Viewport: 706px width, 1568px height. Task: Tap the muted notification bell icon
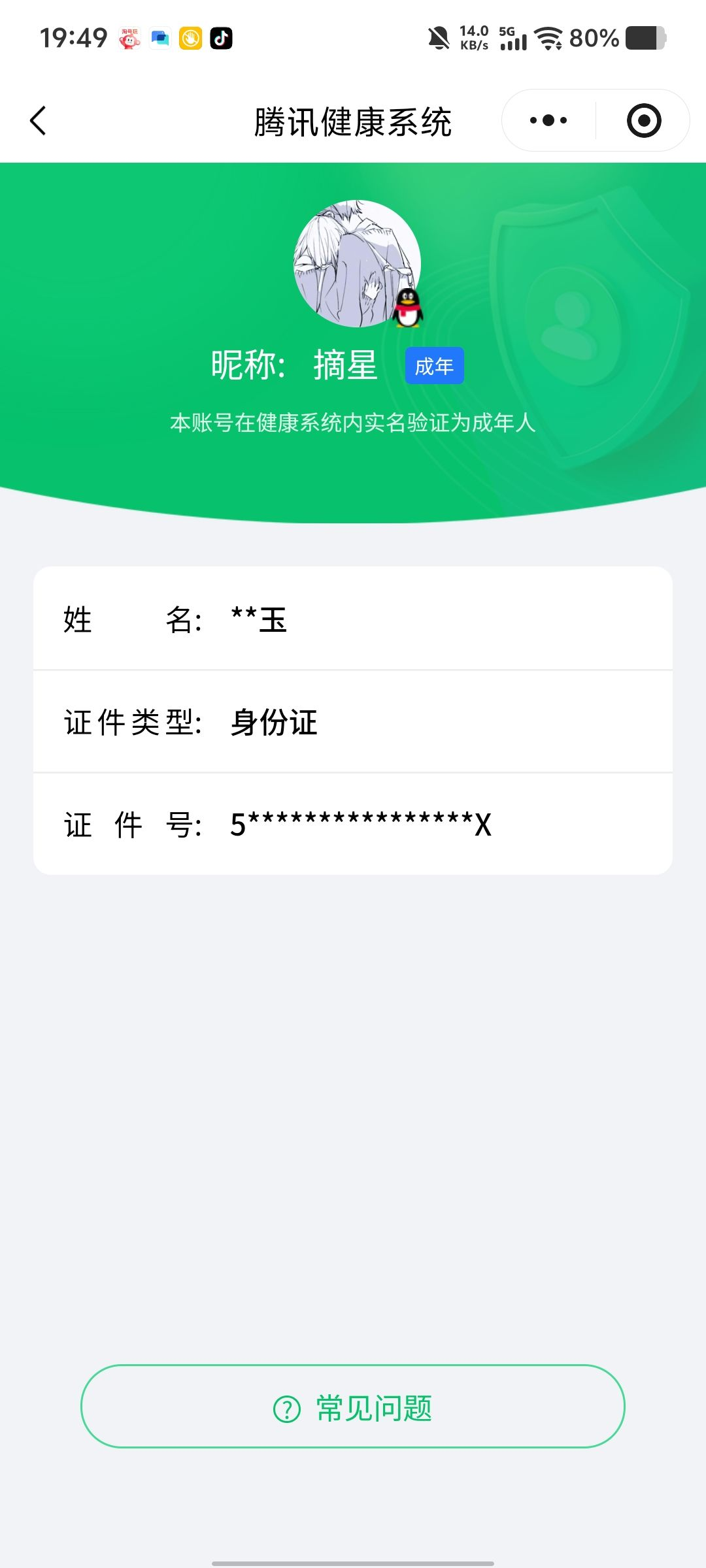[439, 37]
